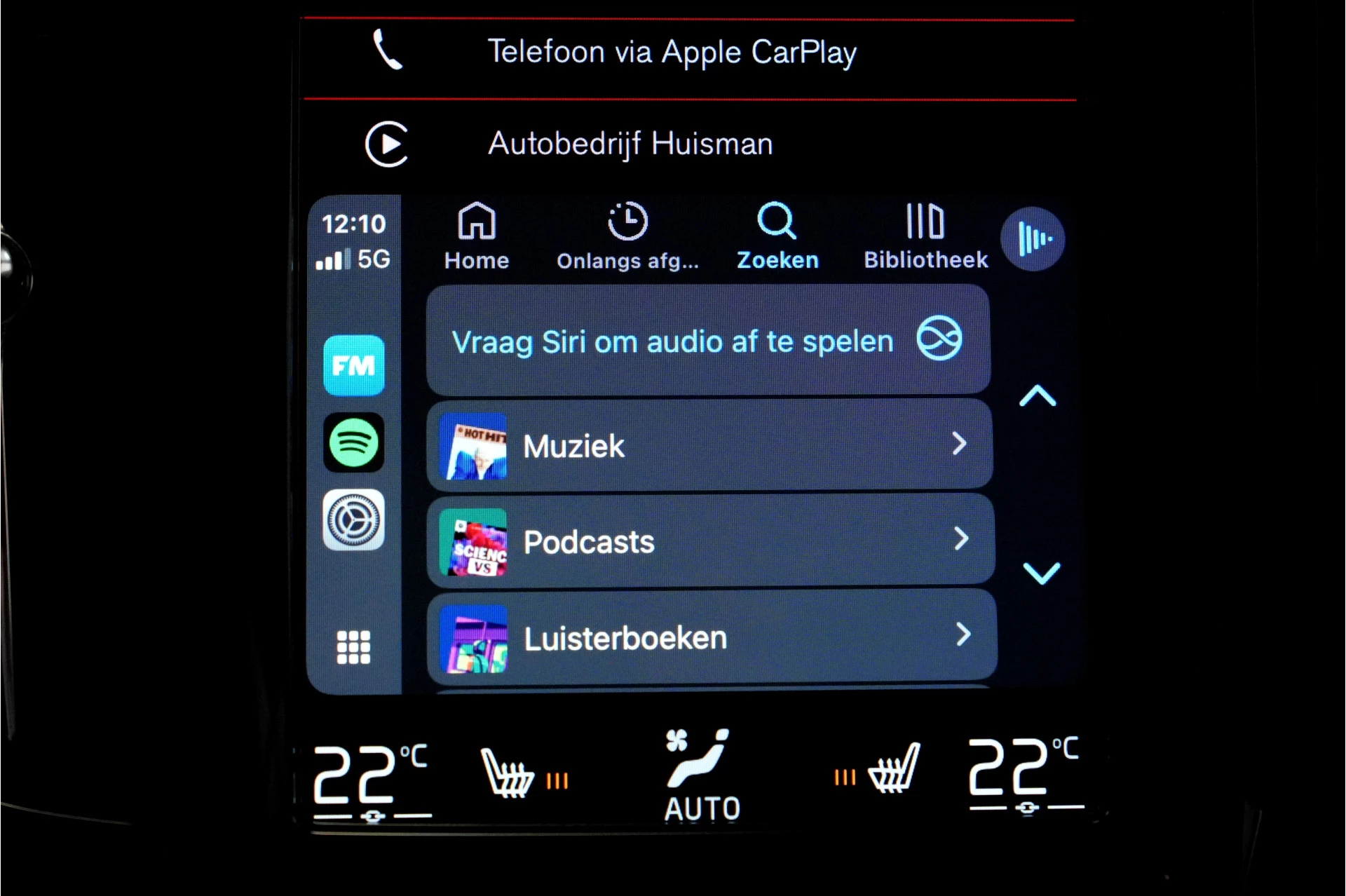Open the CarPlay Settings app
This screenshot has width=1346, height=896.
353,520
